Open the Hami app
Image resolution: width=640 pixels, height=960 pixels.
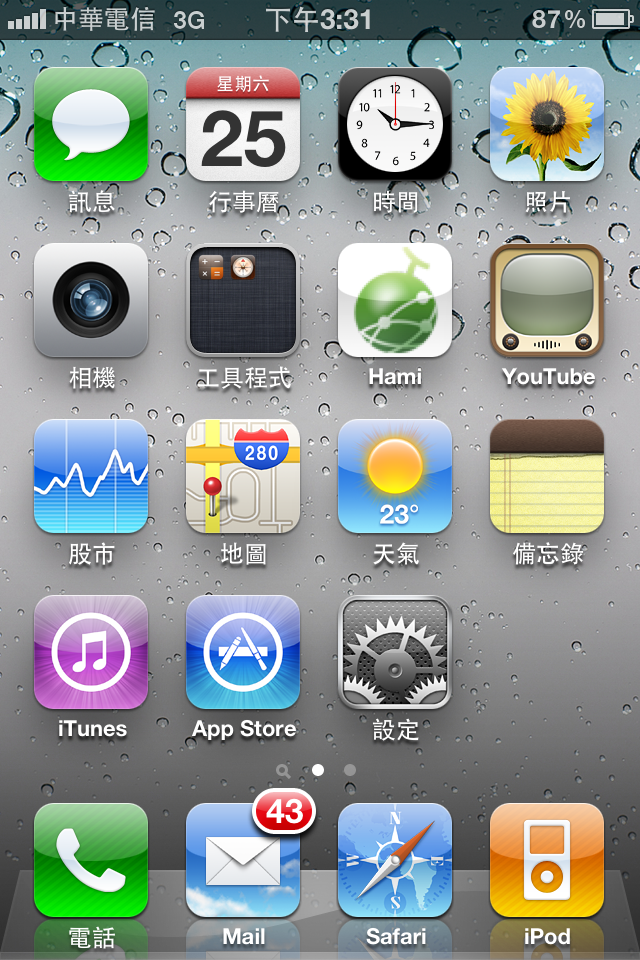point(395,300)
